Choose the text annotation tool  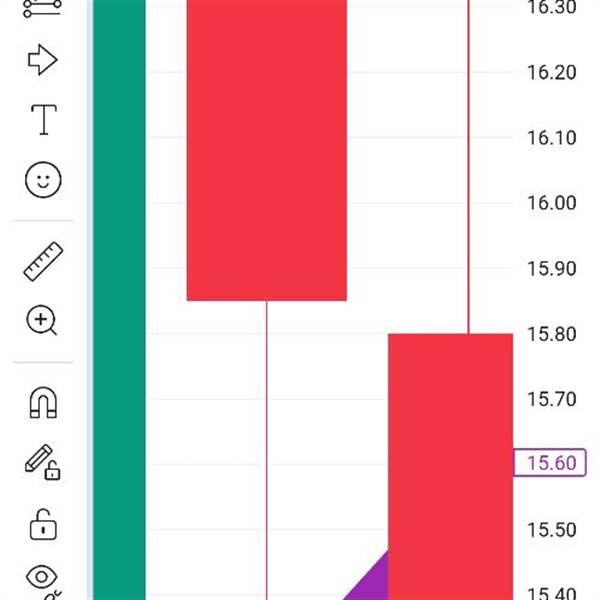(x=44, y=119)
